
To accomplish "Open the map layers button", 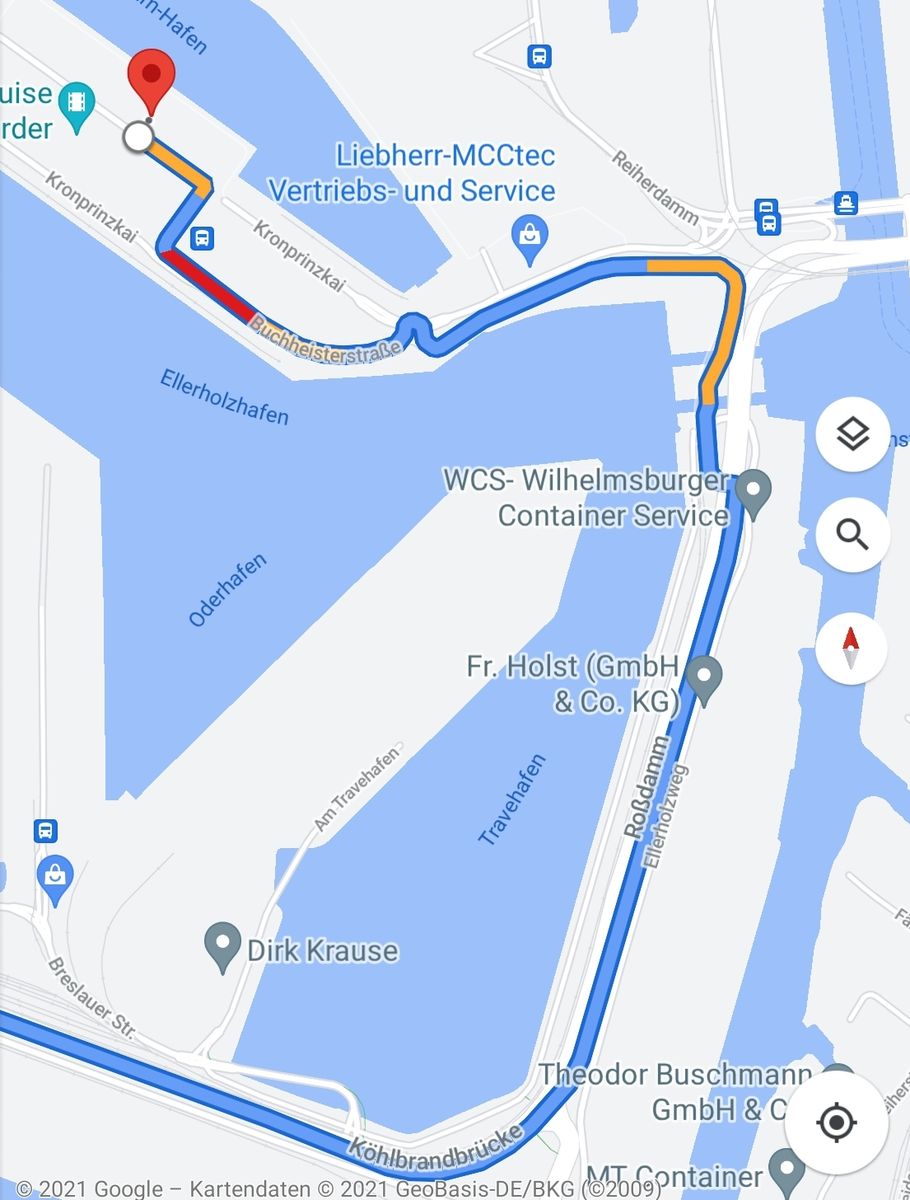I will [x=852, y=435].
